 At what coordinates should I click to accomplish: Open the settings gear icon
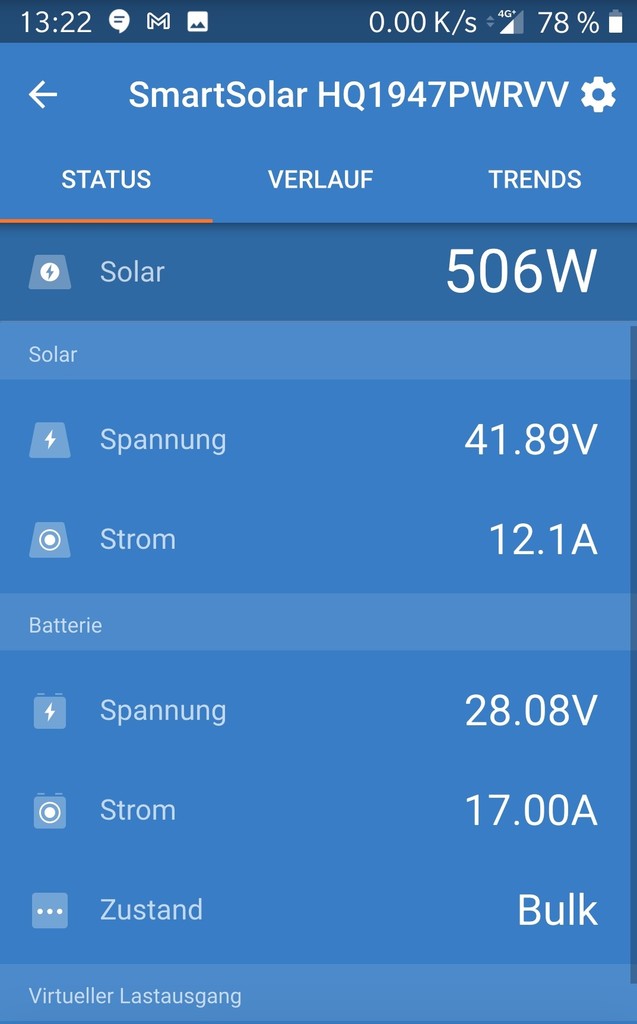click(598, 95)
